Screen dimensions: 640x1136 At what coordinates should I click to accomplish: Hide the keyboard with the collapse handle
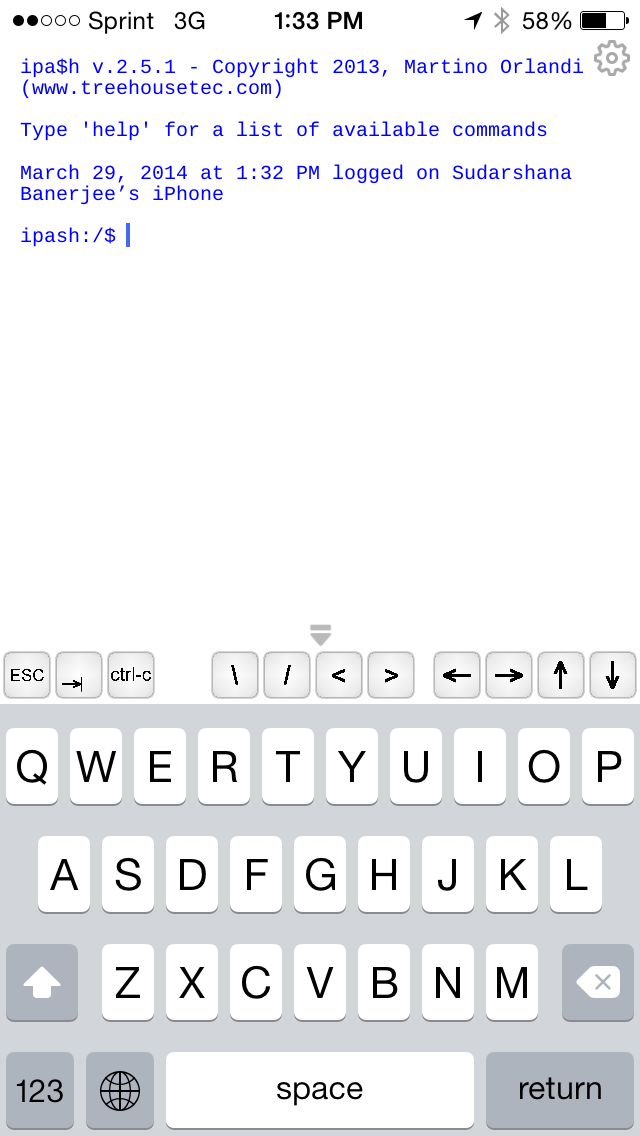click(x=320, y=635)
